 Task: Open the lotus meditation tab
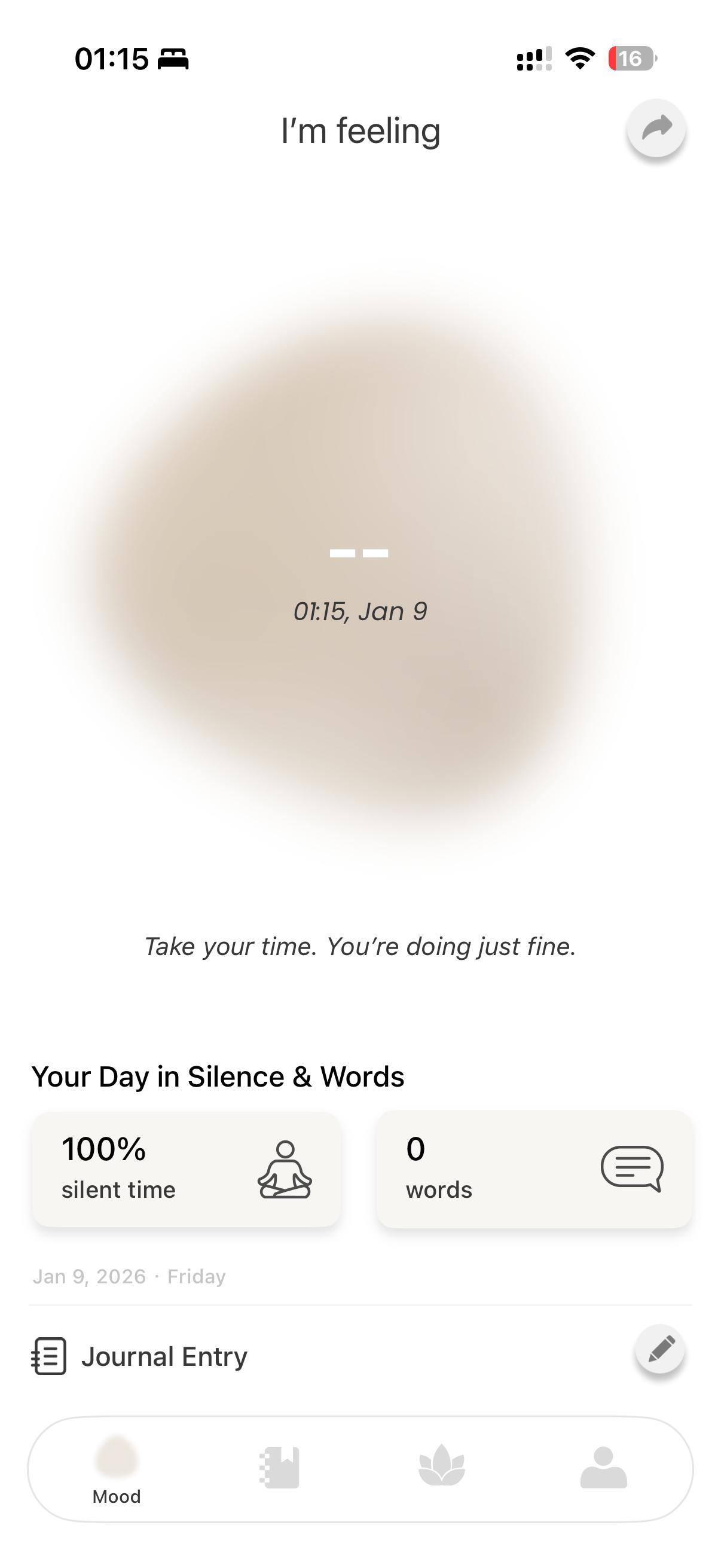[442, 1466]
